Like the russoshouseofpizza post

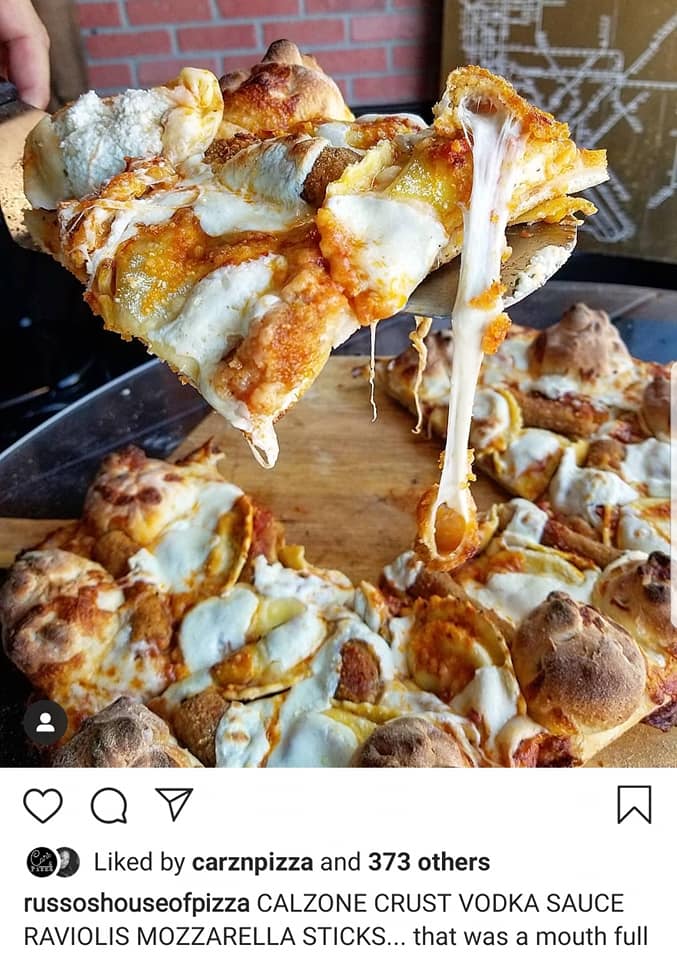coord(42,805)
